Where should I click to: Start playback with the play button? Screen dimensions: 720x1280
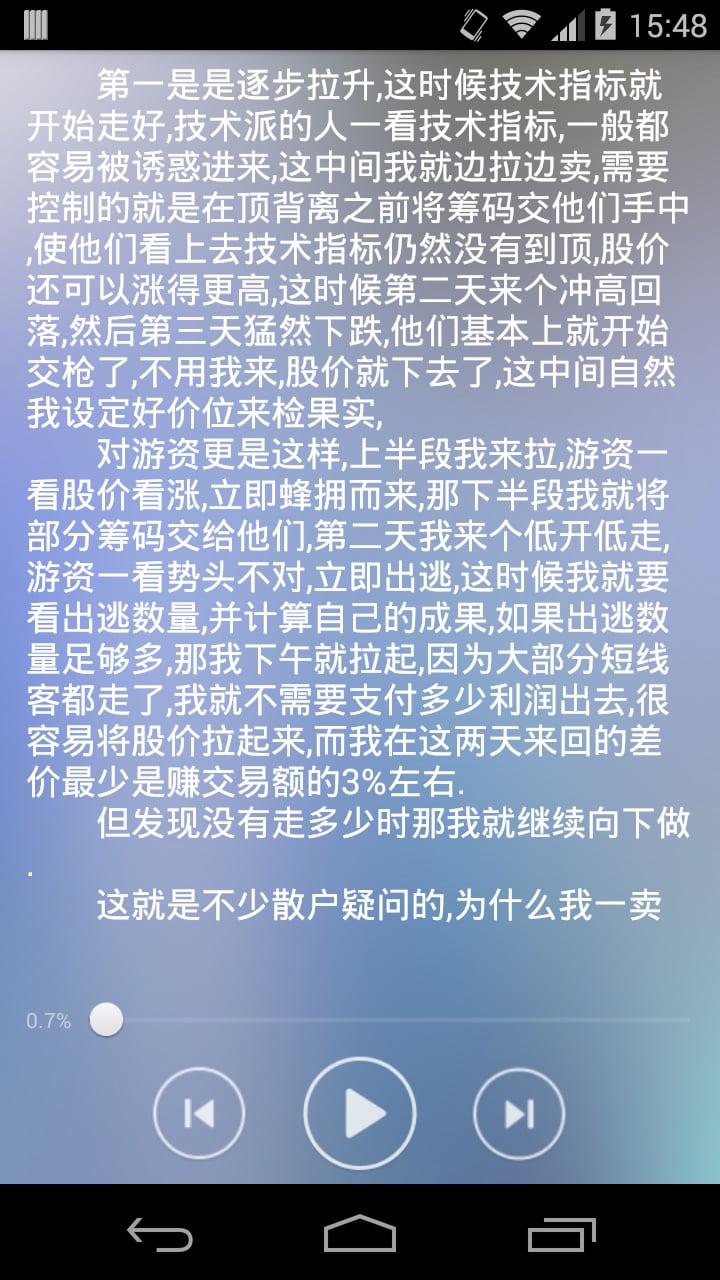point(360,1113)
